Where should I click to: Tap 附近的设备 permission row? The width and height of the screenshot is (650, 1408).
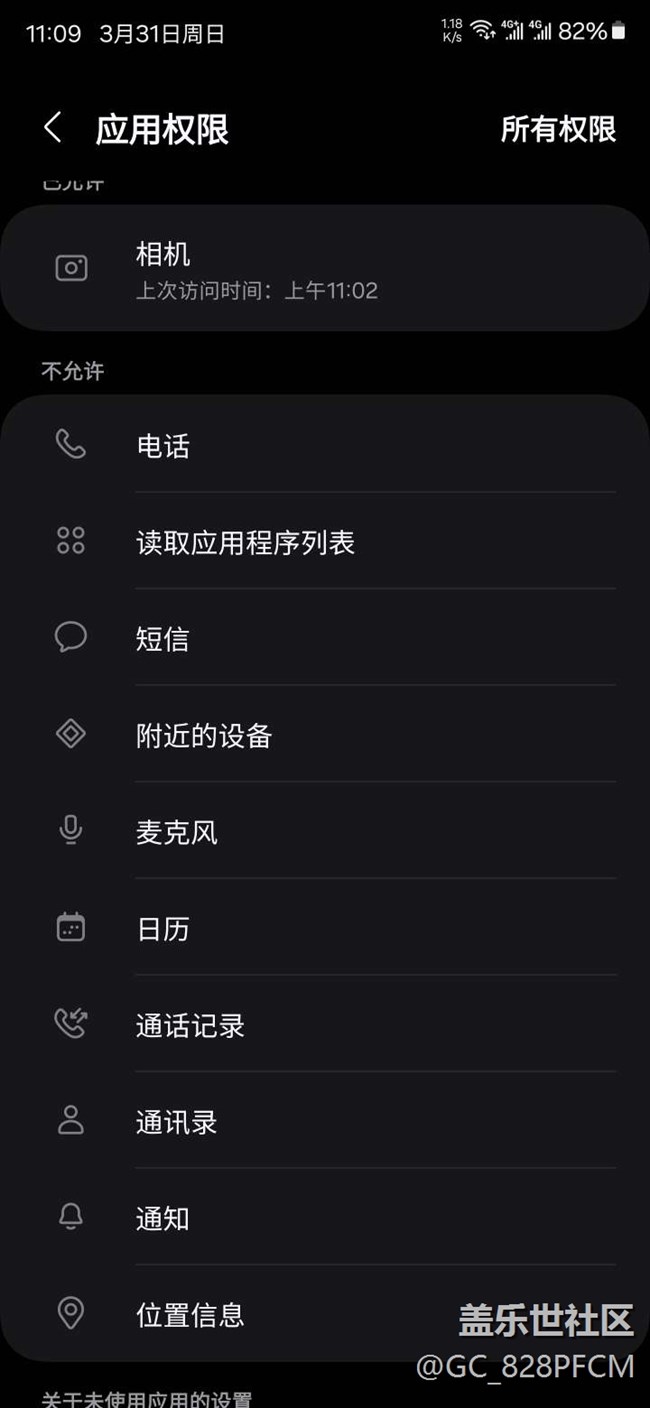coord(325,735)
